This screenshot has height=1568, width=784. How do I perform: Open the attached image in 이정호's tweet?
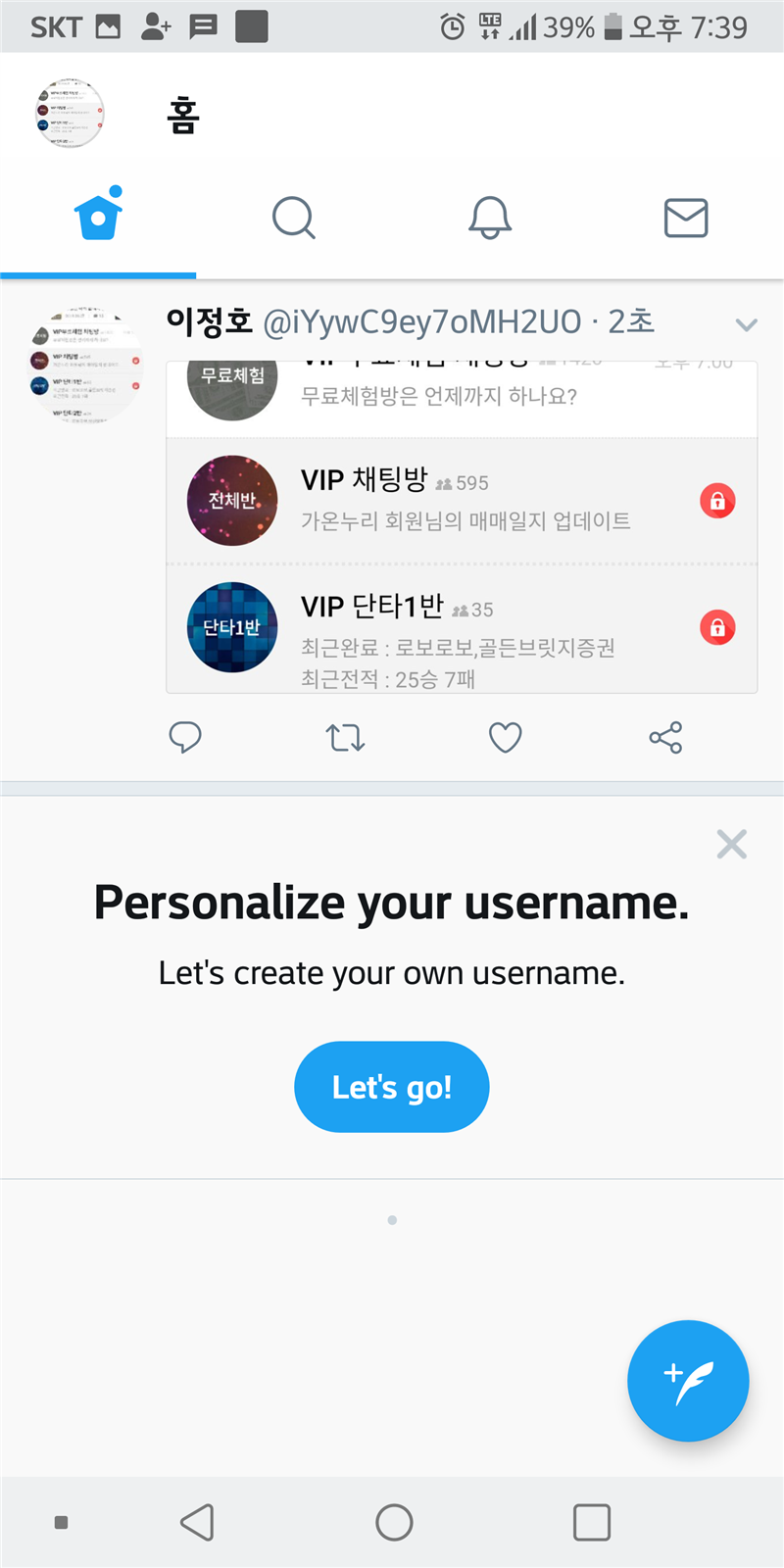pyautogui.click(x=462, y=527)
